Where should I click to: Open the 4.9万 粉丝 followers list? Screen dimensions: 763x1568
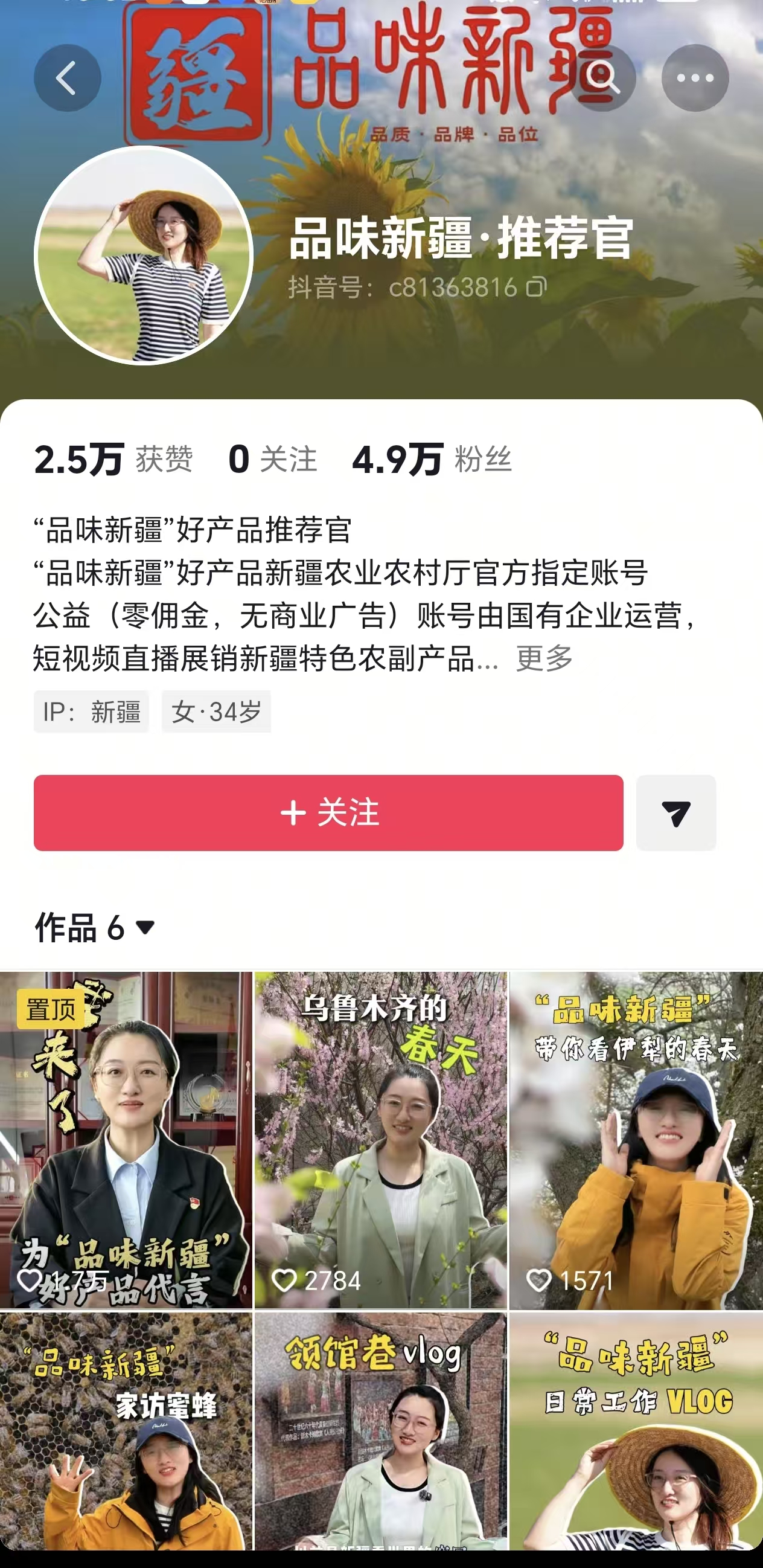[x=432, y=459]
